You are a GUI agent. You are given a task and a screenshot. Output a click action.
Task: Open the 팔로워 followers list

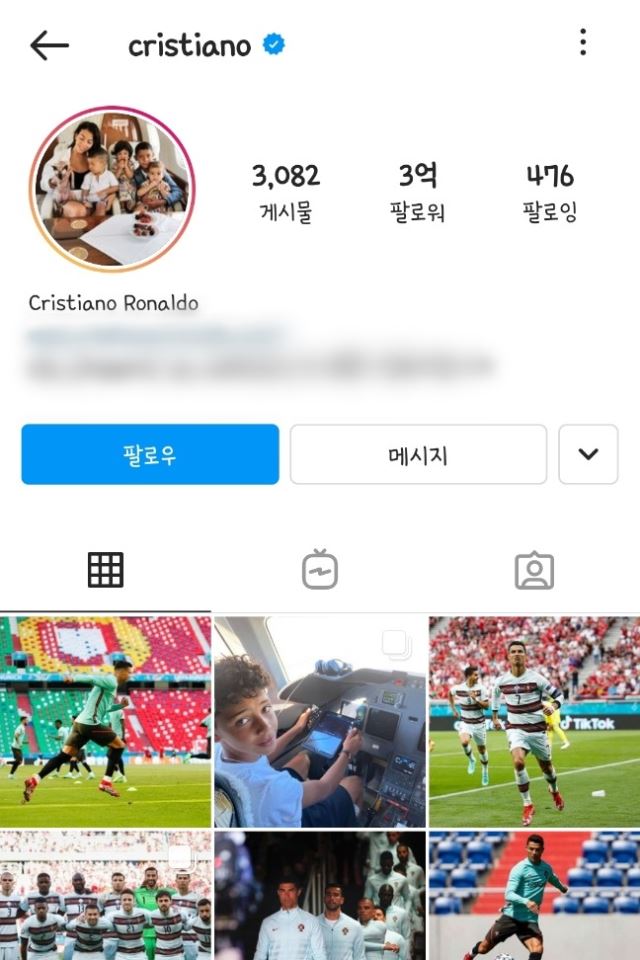pos(417,191)
